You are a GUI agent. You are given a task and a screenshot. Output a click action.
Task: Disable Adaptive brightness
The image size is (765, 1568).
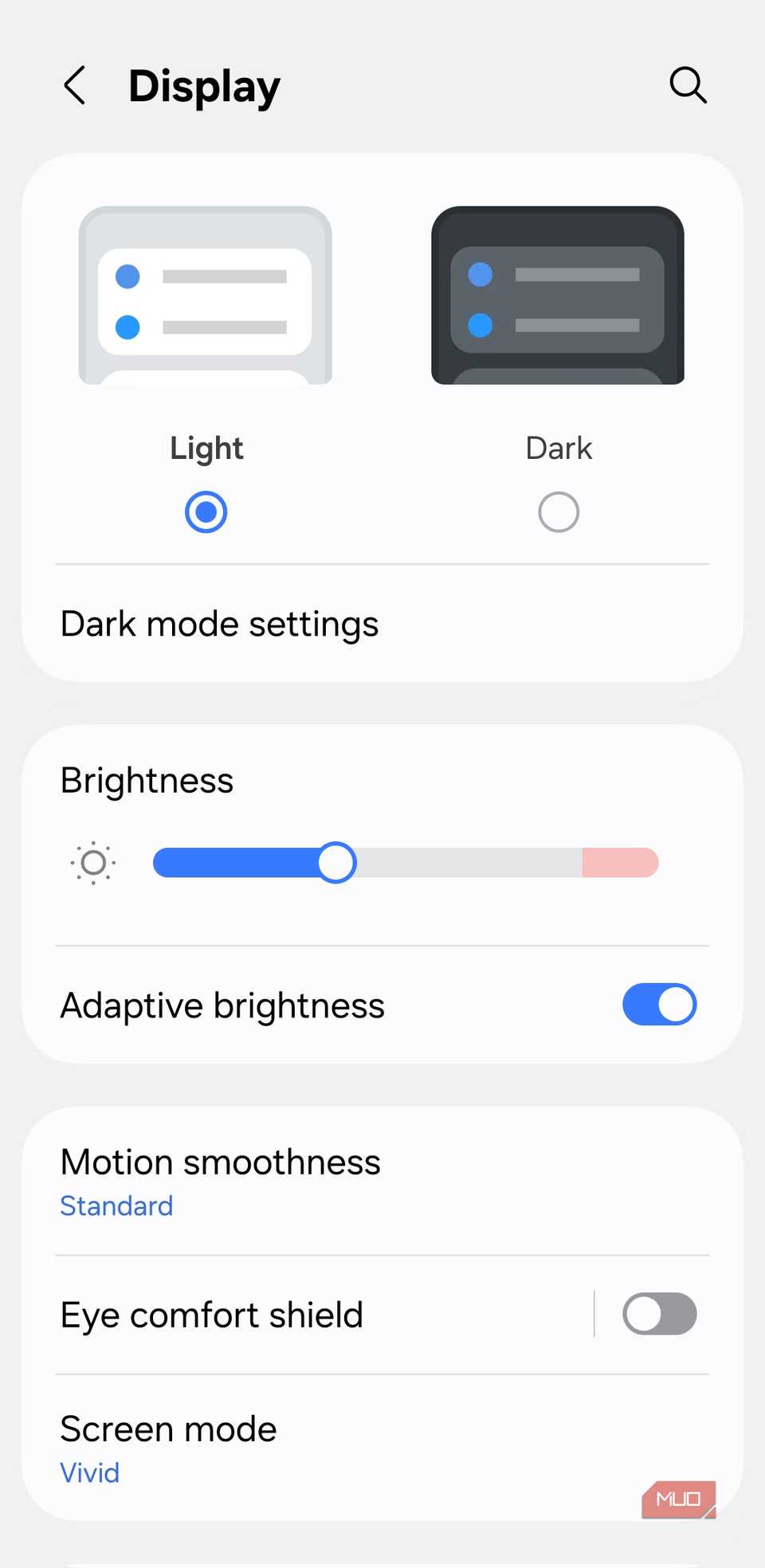[x=659, y=1005]
